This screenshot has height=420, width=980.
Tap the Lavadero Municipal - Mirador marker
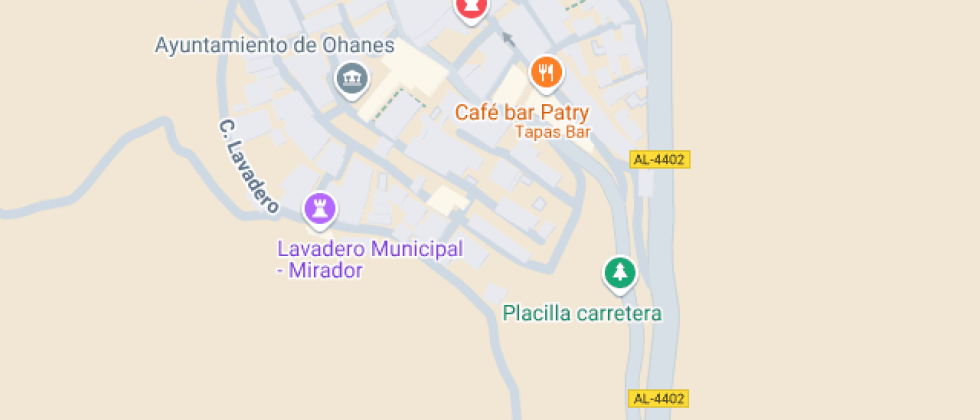coord(320,209)
